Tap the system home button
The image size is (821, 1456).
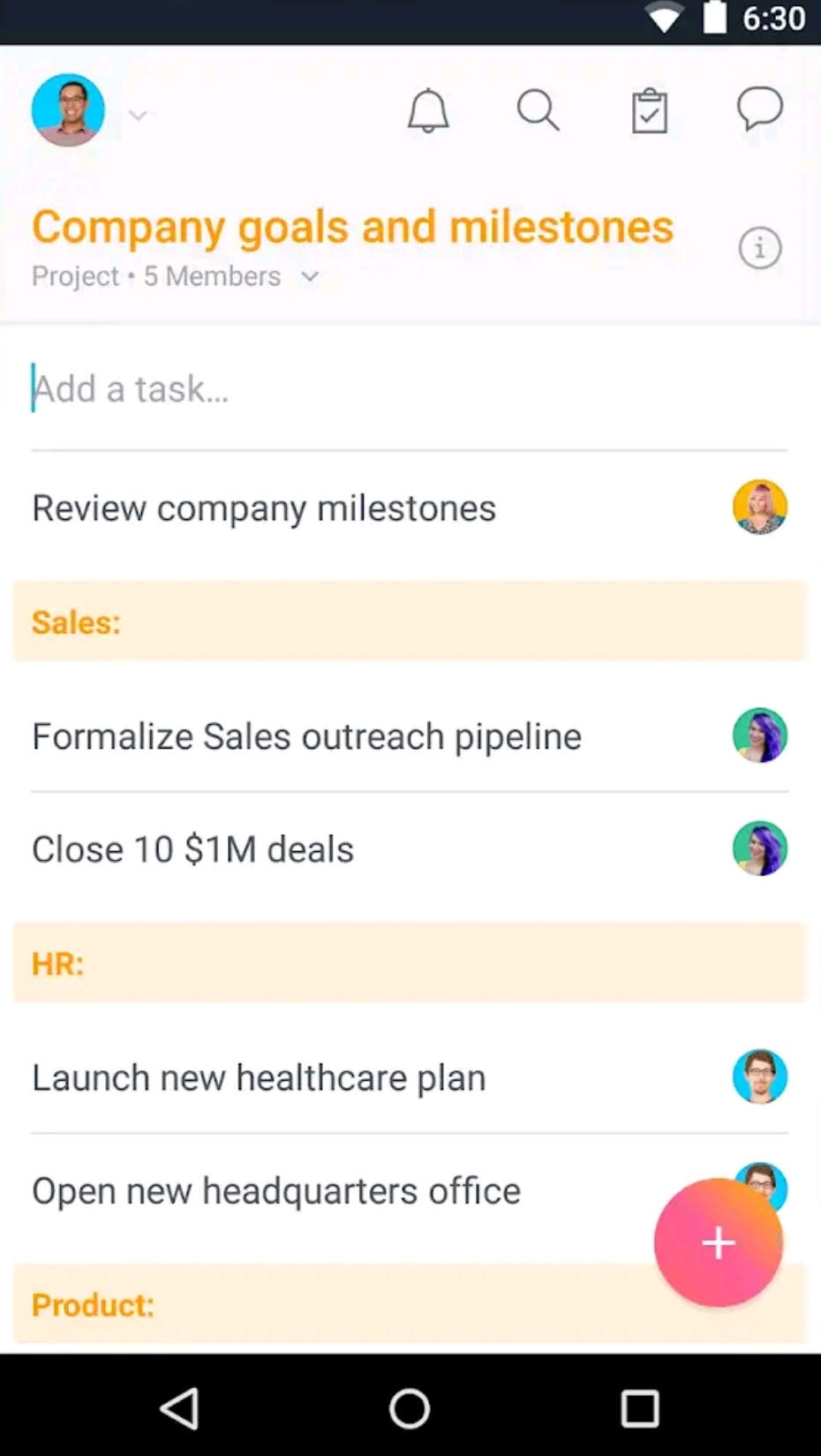pyautogui.click(x=410, y=1407)
